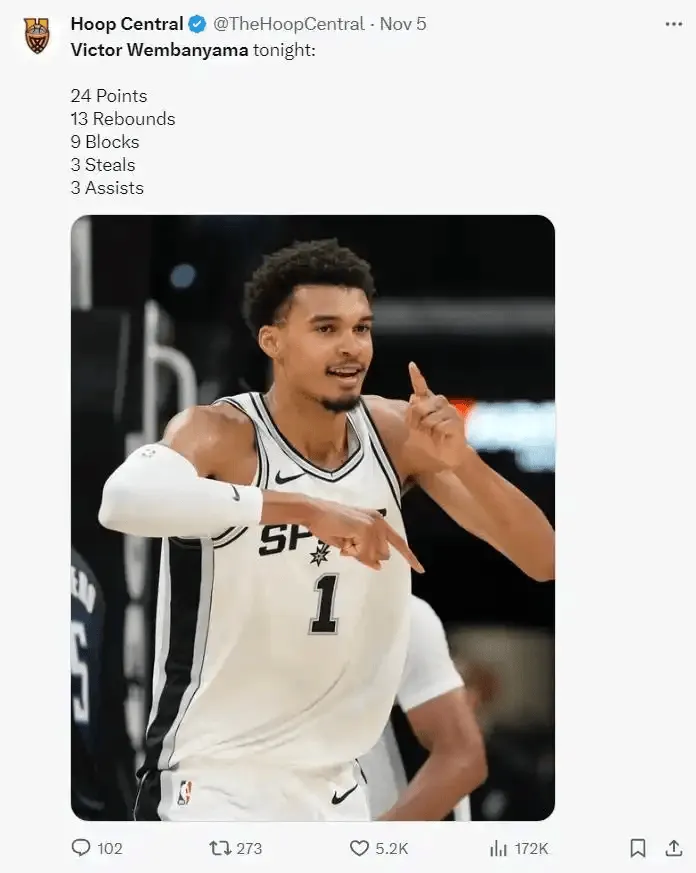Open the Hoop Central account name
The width and height of the screenshot is (696, 873).
(x=126, y=23)
